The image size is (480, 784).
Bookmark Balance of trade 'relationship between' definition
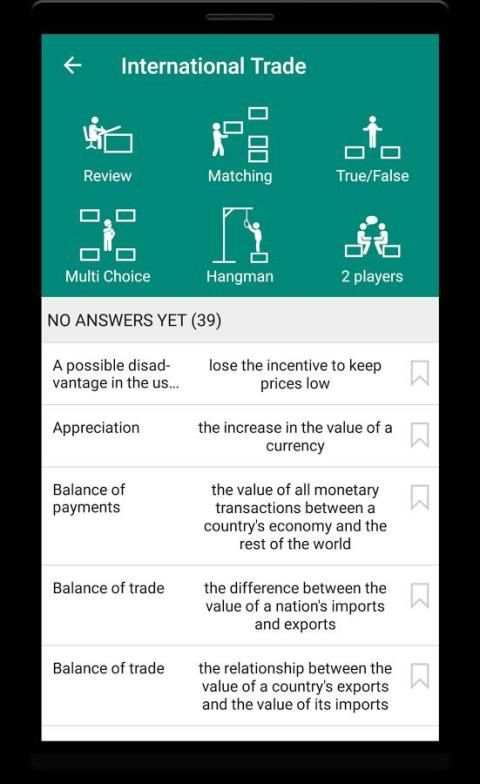pyautogui.click(x=420, y=676)
